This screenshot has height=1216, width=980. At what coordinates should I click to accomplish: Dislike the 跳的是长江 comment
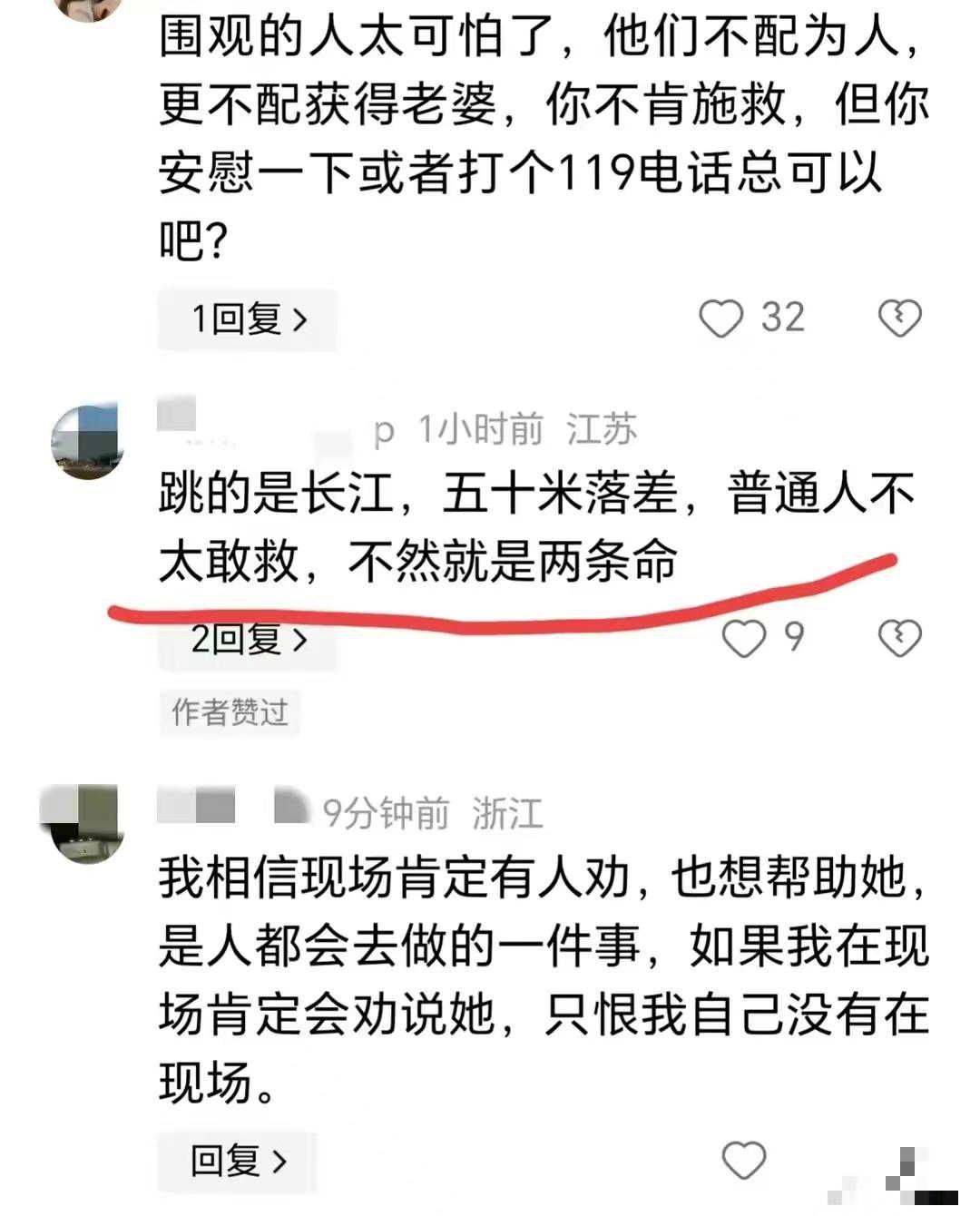point(899,638)
